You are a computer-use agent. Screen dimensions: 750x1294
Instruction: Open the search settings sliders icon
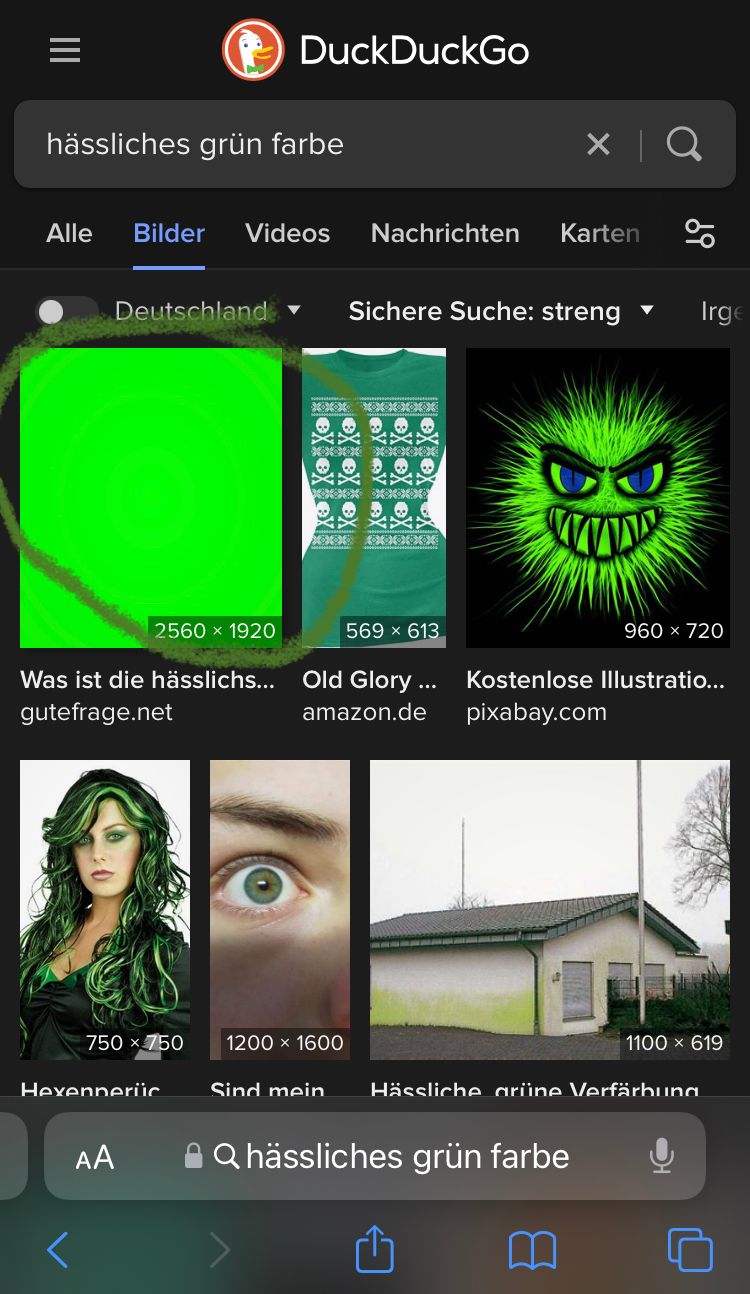click(x=699, y=233)
